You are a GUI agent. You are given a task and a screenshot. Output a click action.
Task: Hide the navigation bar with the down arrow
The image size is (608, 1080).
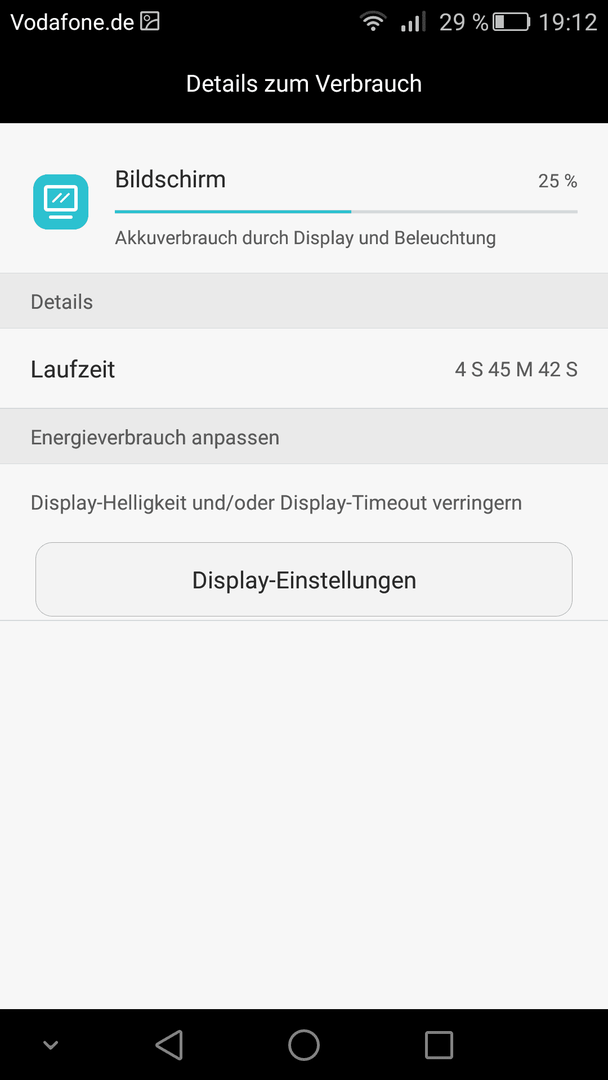coord(50,1045)
